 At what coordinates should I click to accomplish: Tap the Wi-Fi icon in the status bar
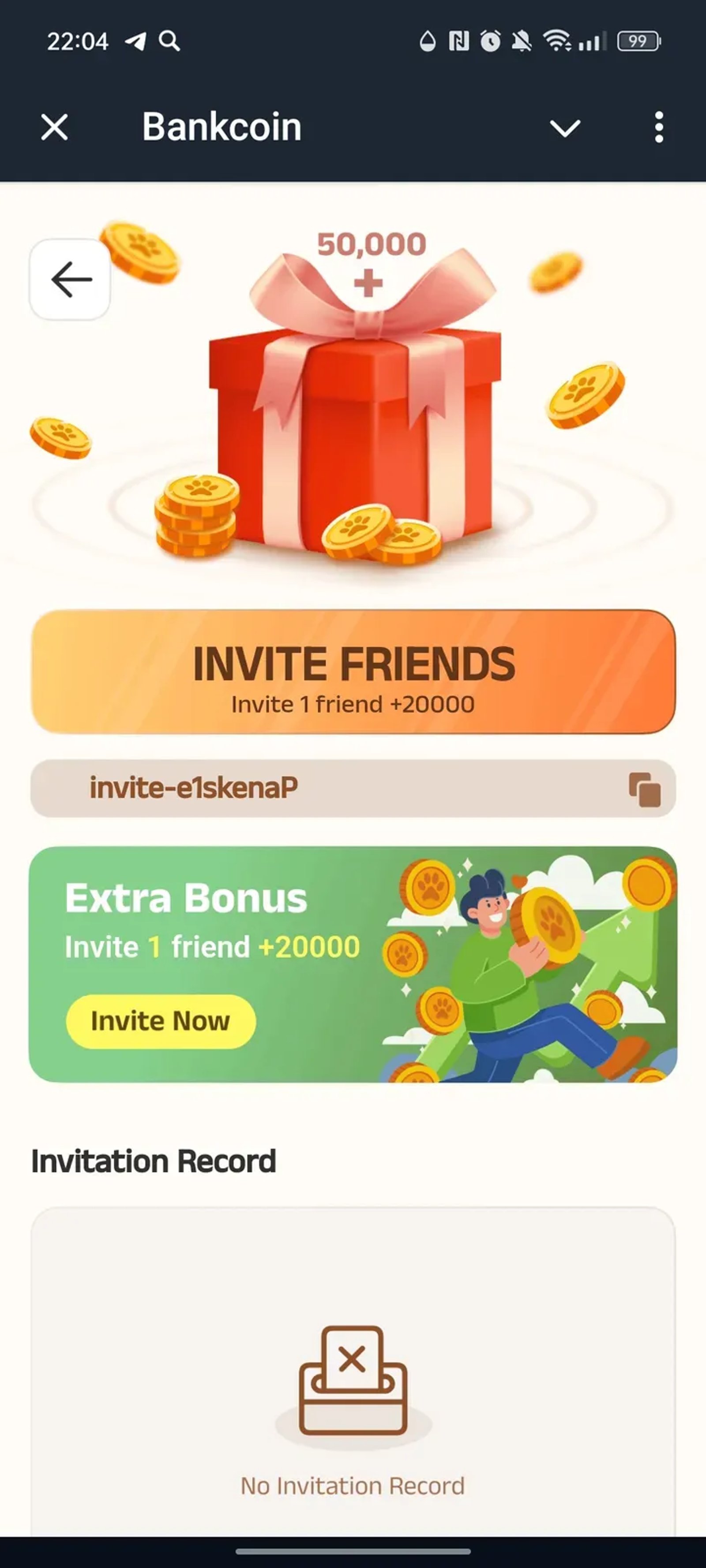tap(557, 40)
